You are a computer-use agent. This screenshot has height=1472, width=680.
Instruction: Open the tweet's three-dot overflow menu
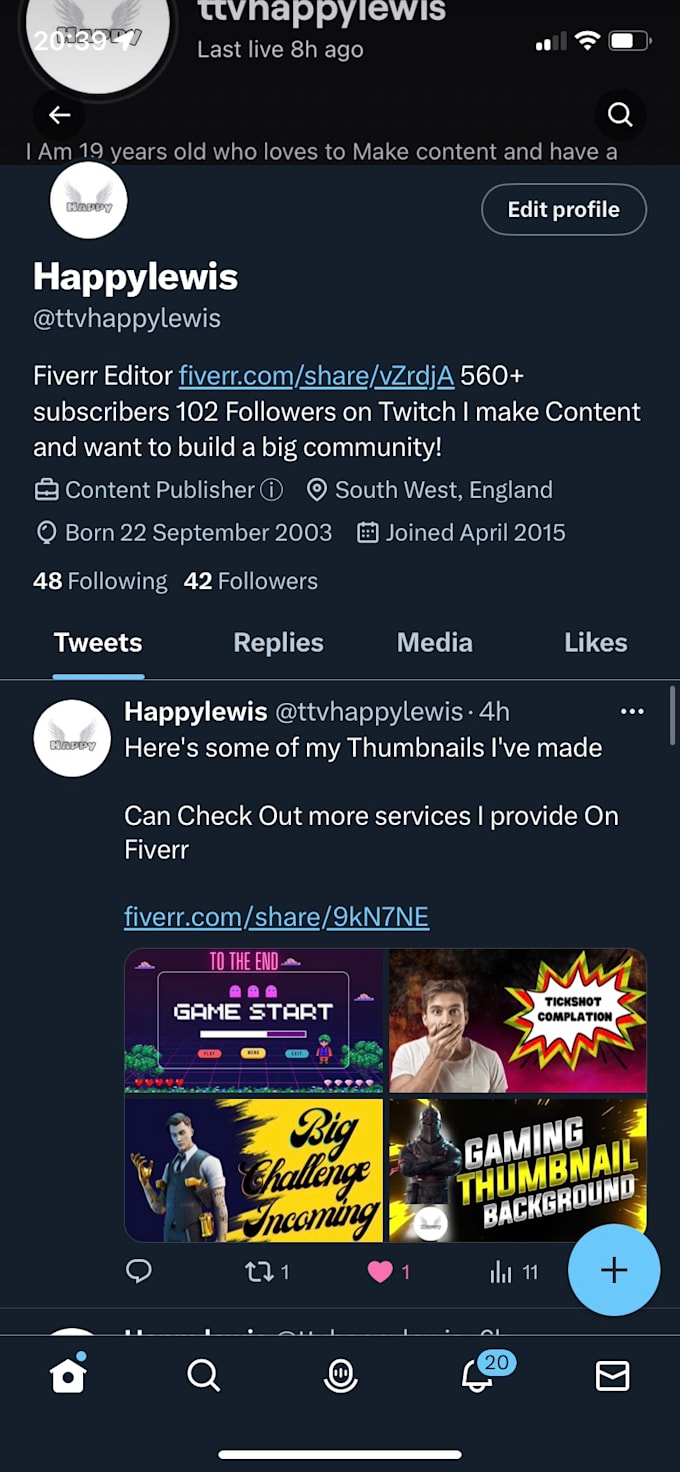point(632,711)
